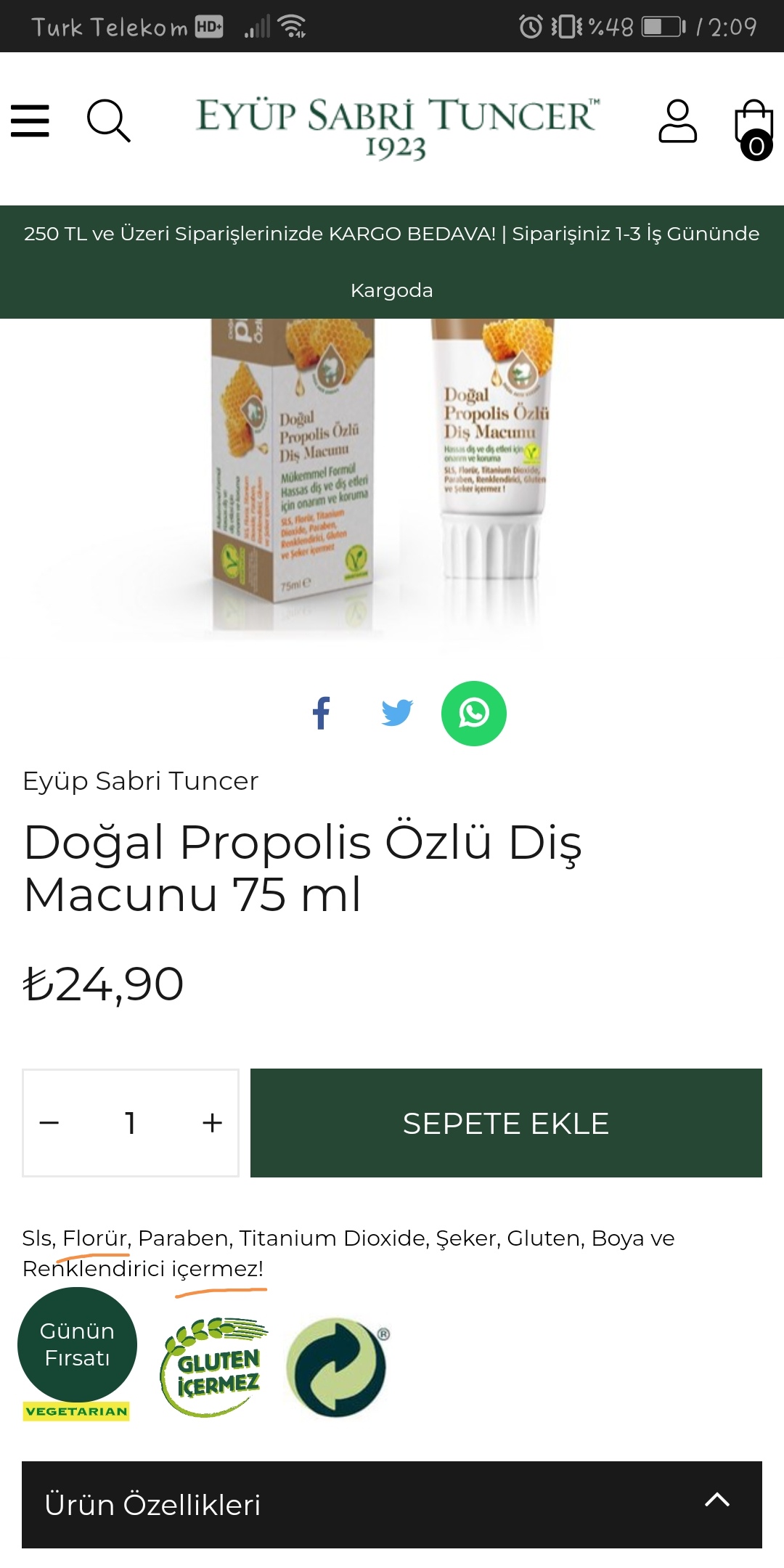Increase quantity with plus button
This screenshot has height=1568, width=784.
212,1123
